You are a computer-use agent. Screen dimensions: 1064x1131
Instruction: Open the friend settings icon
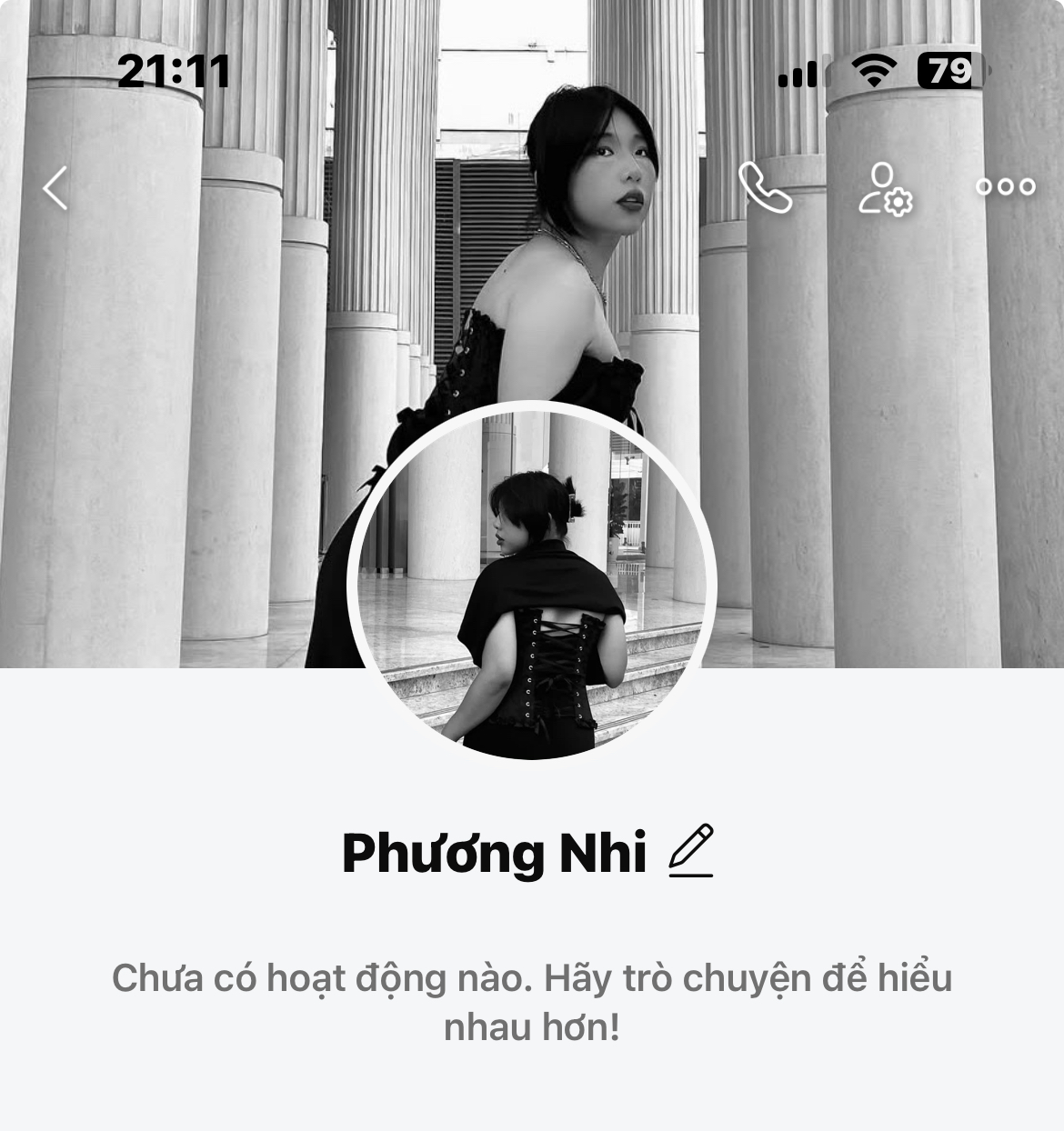coord(885,189)
